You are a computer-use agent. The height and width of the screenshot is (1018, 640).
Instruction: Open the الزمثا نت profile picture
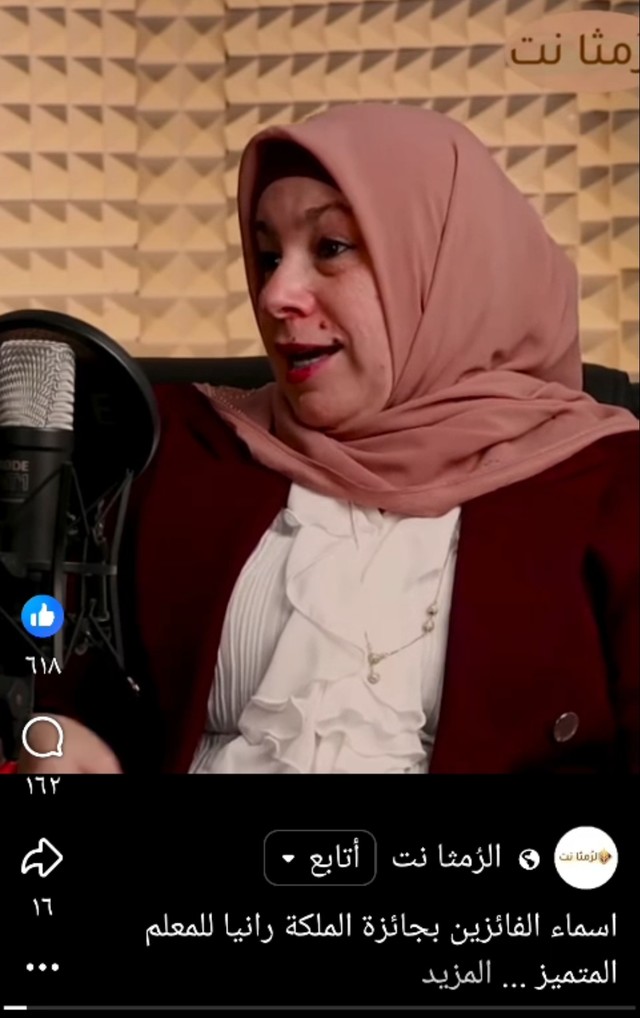coord(586,858)
